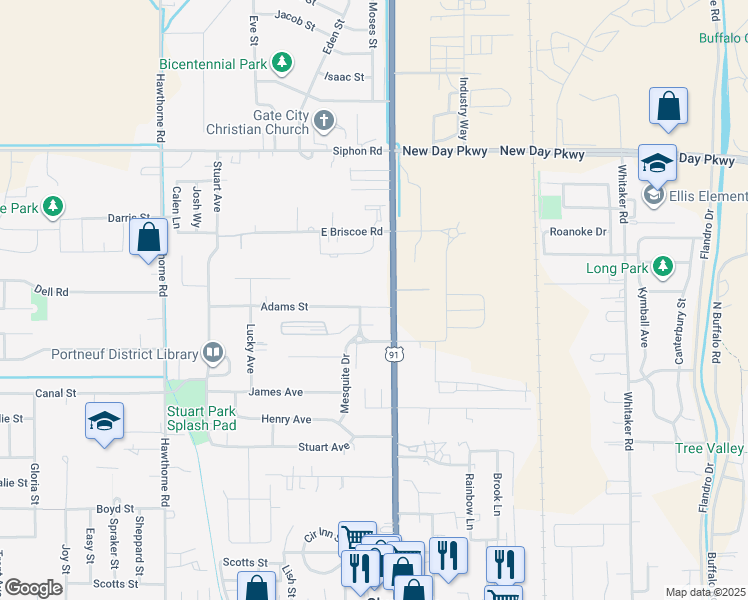Tap the restaurant marker below Brook Ln
Screen dimensions: 748x600
coord(506,567)
